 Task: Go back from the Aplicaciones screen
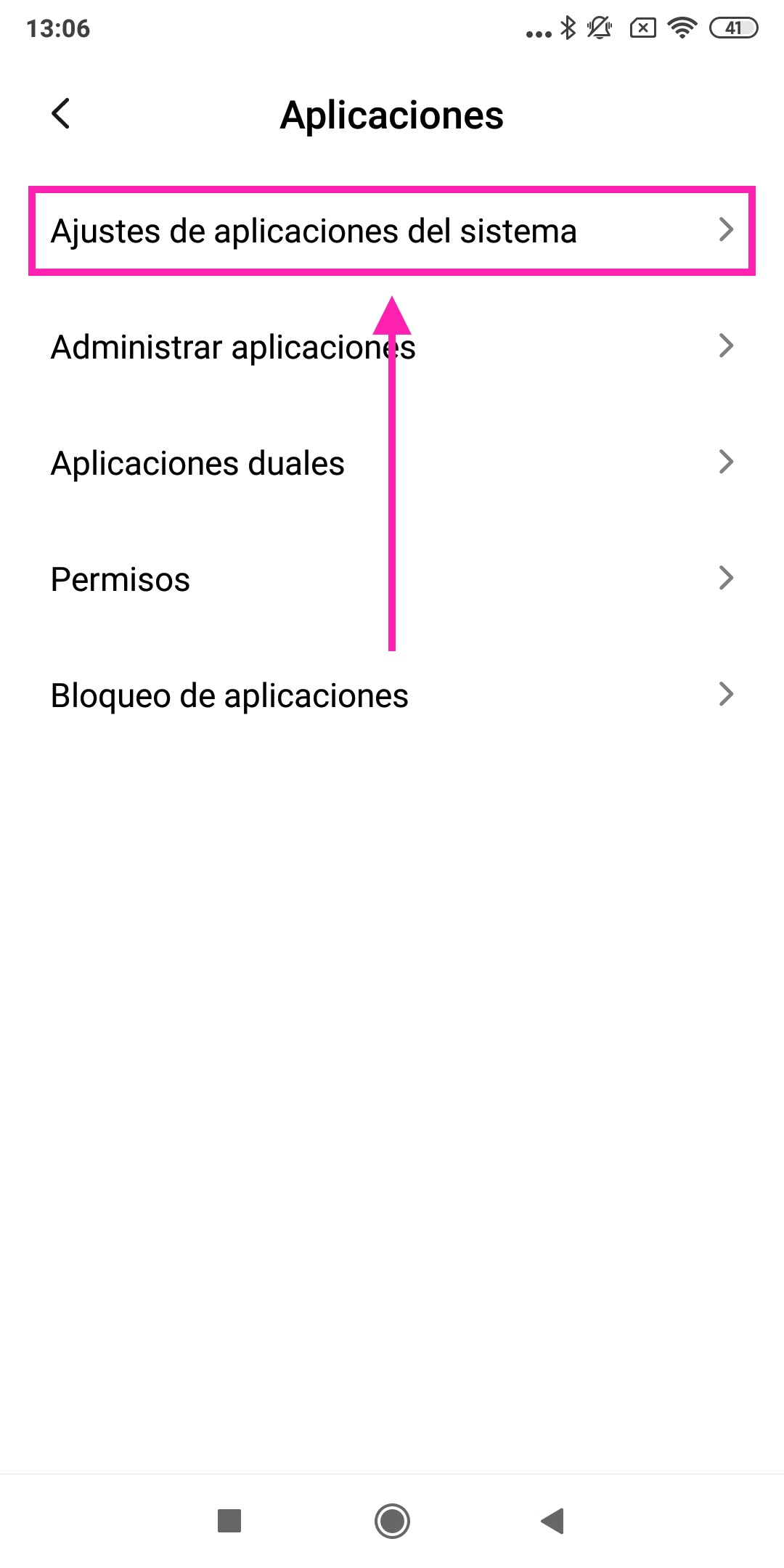(x=61, y=114)
